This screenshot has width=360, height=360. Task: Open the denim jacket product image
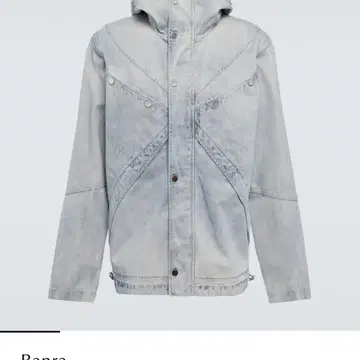(x=180, y=165)
